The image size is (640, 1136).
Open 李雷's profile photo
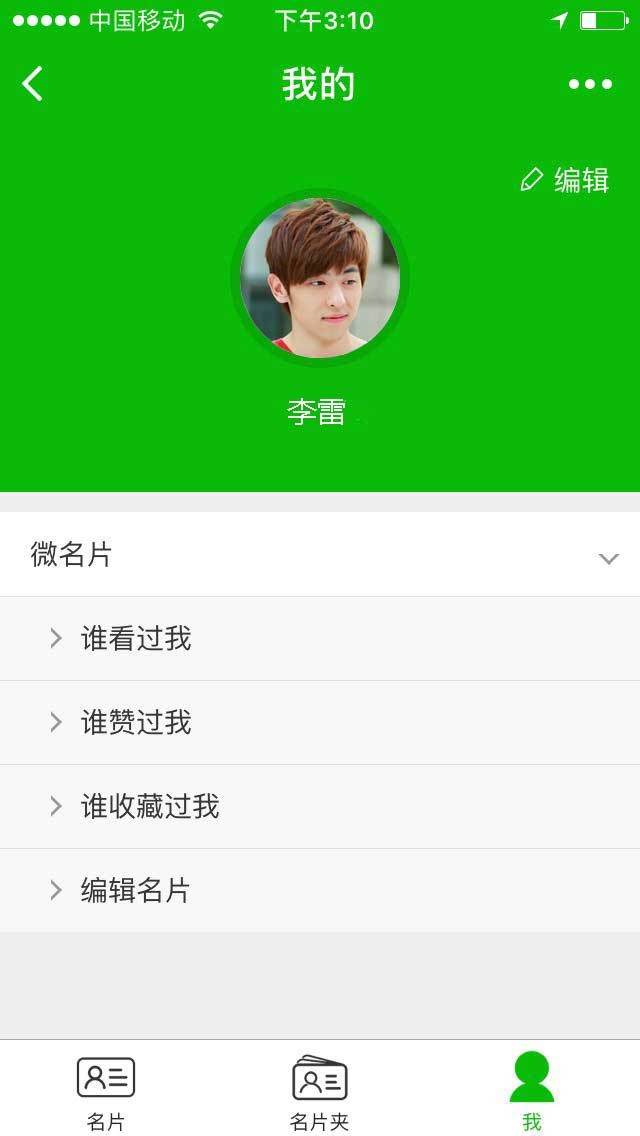(x=320, y=277)
